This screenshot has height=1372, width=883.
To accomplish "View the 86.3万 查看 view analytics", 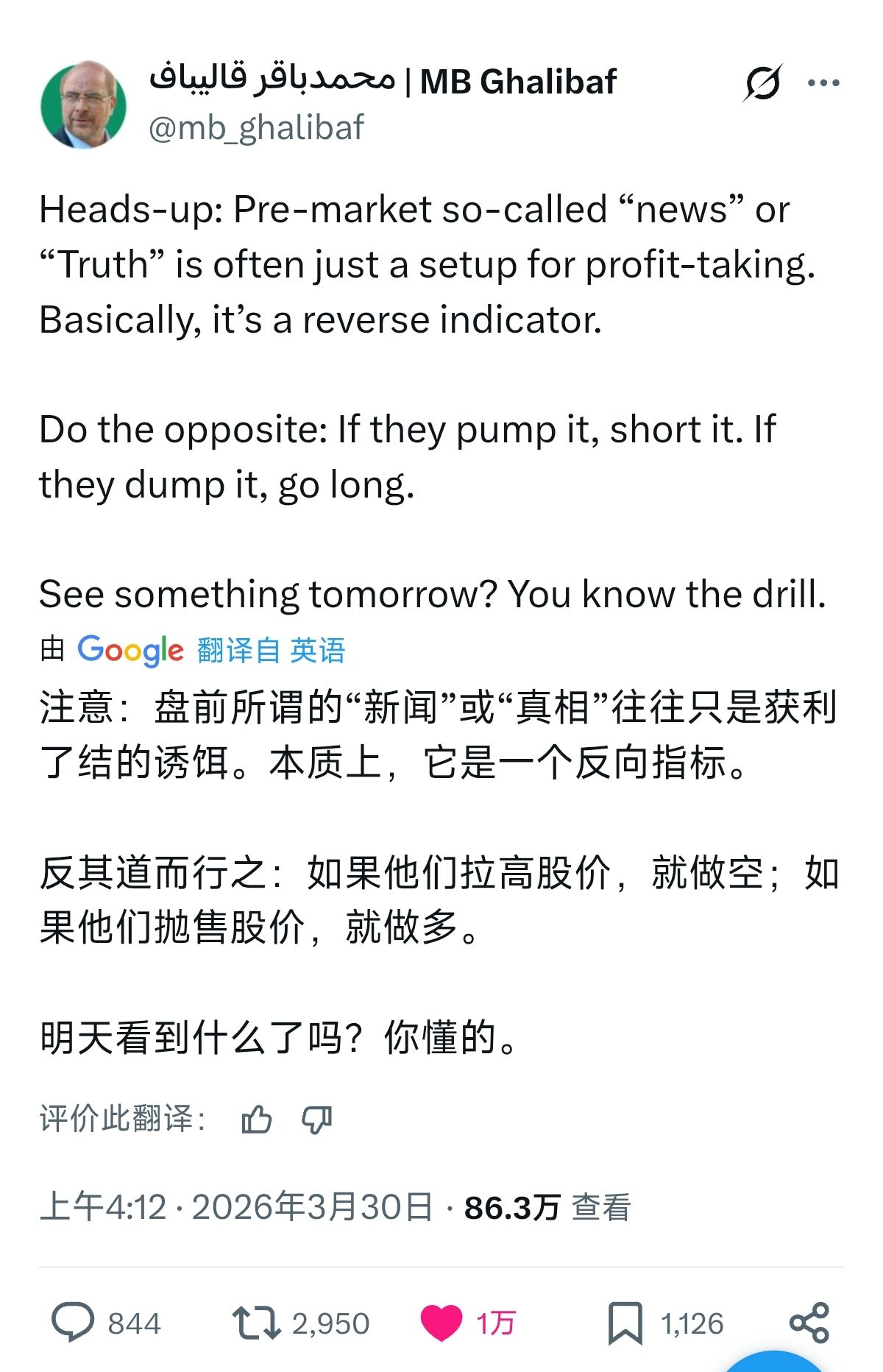I will [547, 1208].
